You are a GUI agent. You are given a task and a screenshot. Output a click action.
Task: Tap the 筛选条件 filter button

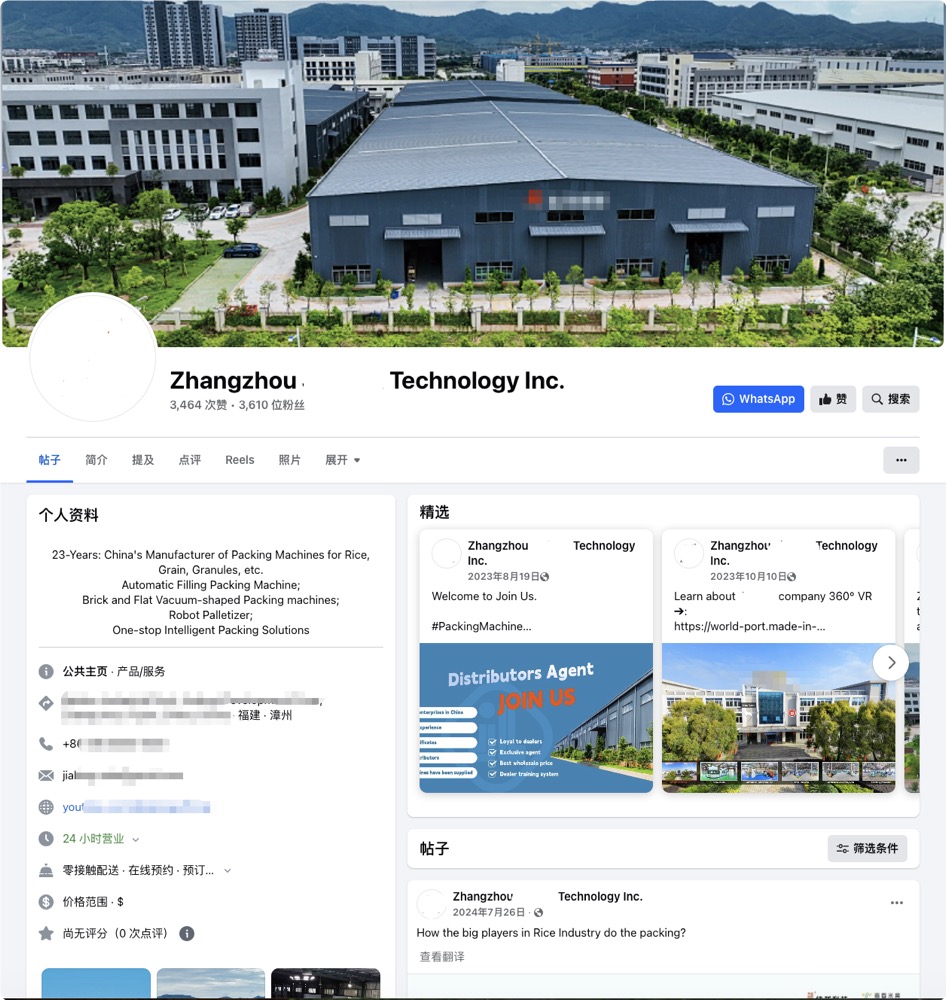(867, 848)
